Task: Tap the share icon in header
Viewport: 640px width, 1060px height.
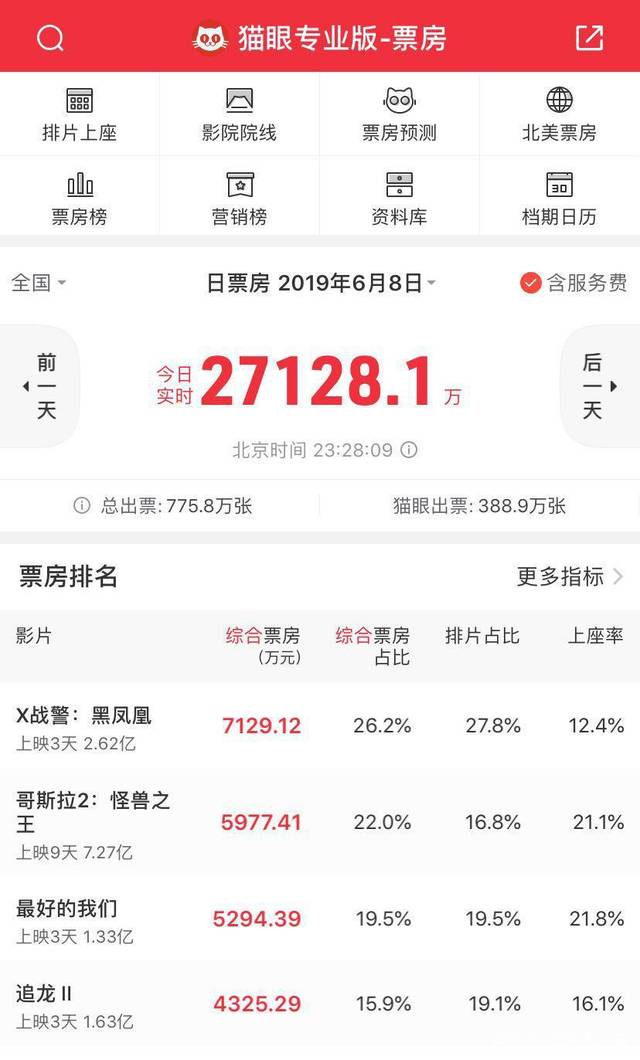Action: pyautogui.click(x=589, y=38)
